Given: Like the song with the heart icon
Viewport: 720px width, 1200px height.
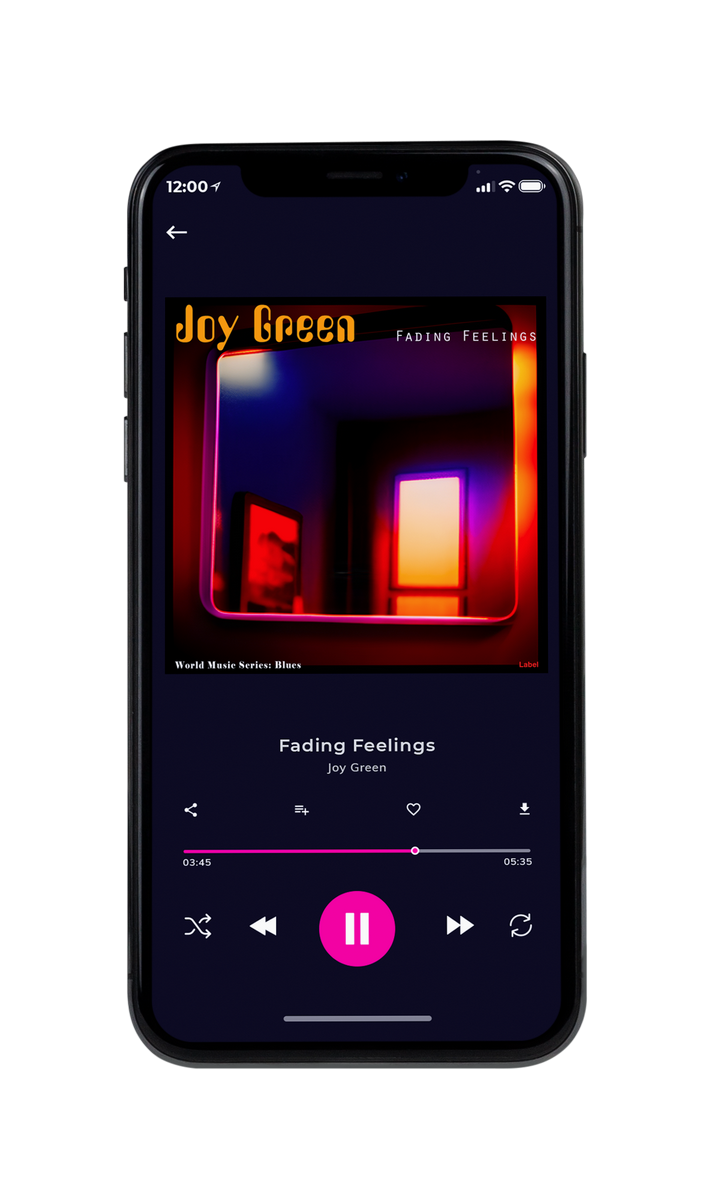Looking at the screenshot, I should [x=413, y=810].
